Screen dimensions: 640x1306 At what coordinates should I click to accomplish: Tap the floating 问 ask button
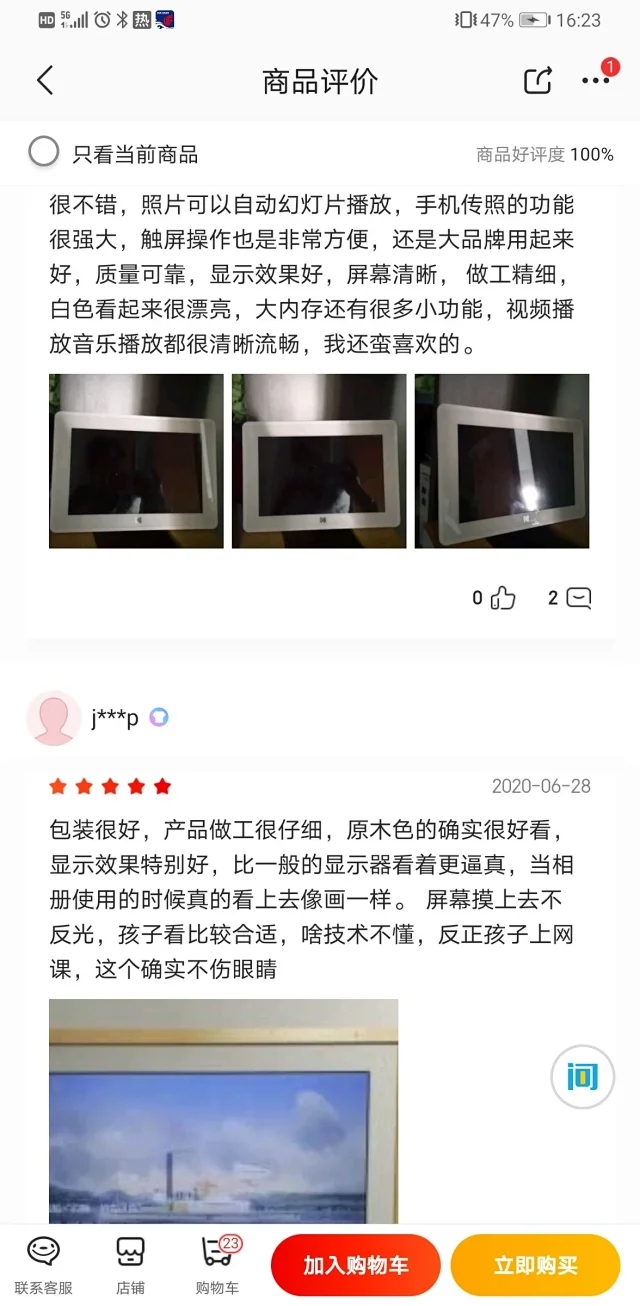click(582, 1077)
